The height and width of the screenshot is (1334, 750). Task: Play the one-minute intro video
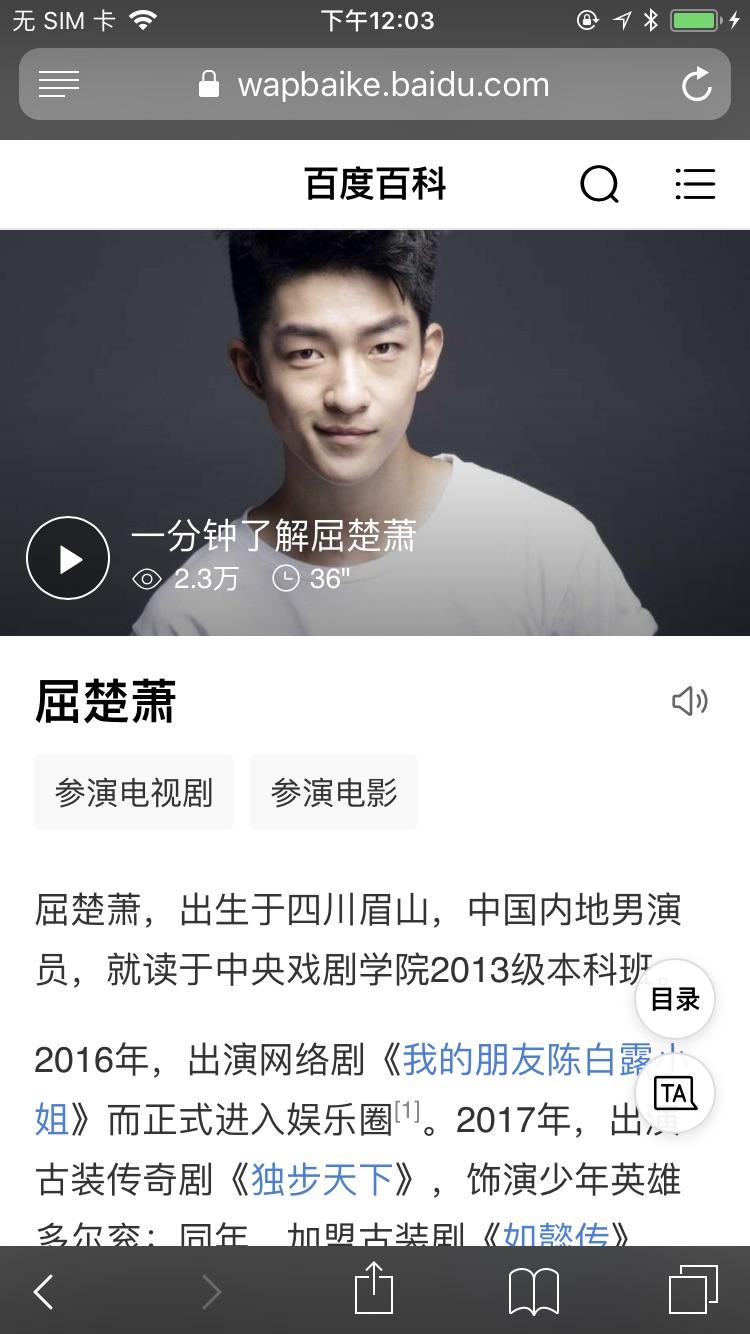68,558
